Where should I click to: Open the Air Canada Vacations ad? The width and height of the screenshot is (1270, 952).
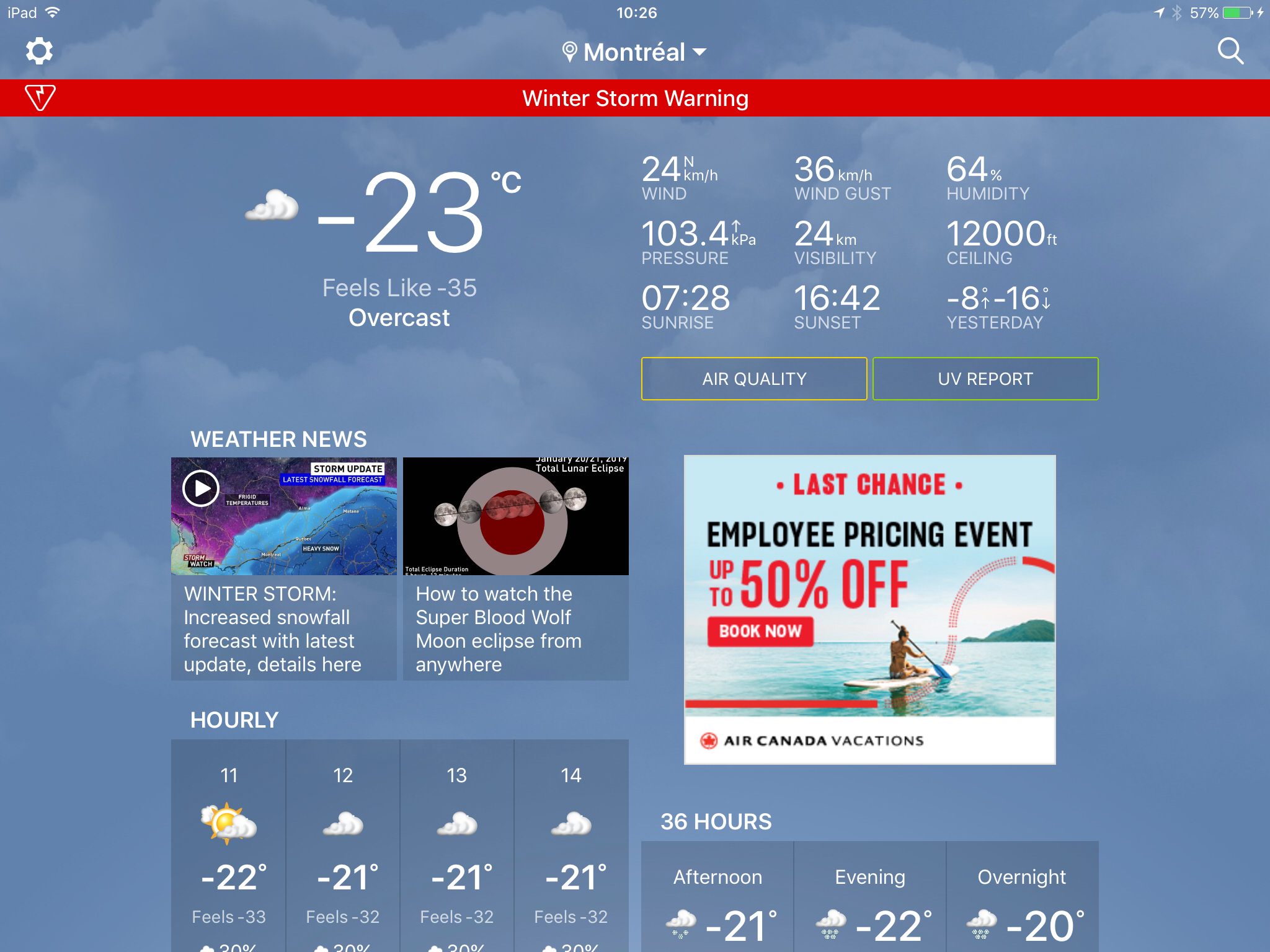click(x=869, y=610)
